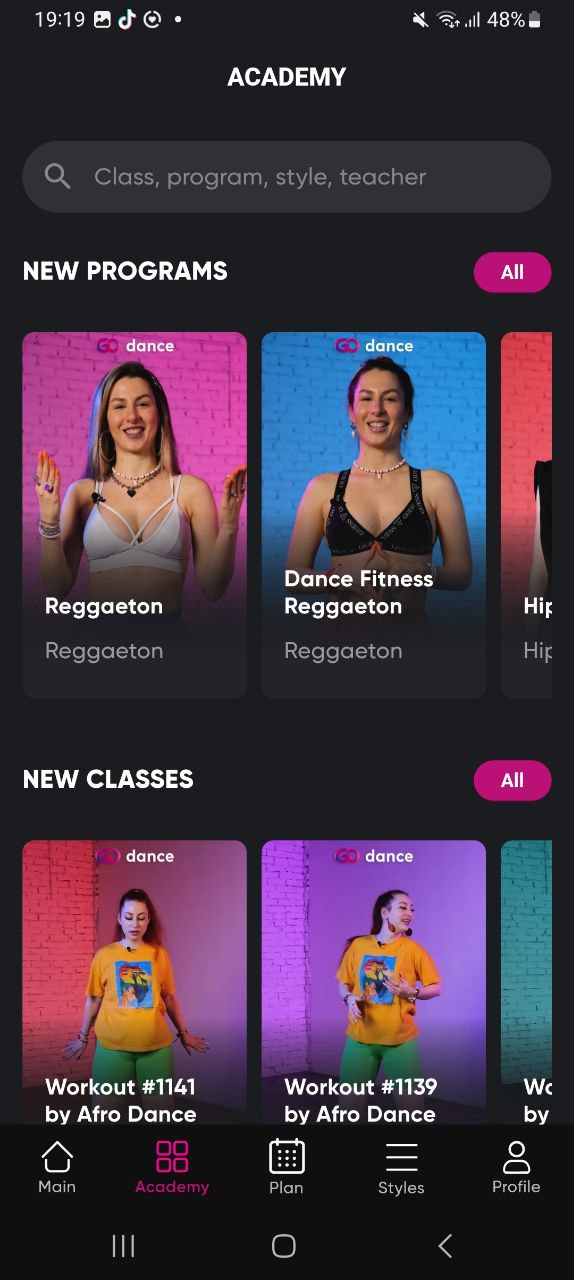Tap the system home button
Image resolution: width=574 pixels, height=1280 pixels.
coord(284,1245)
